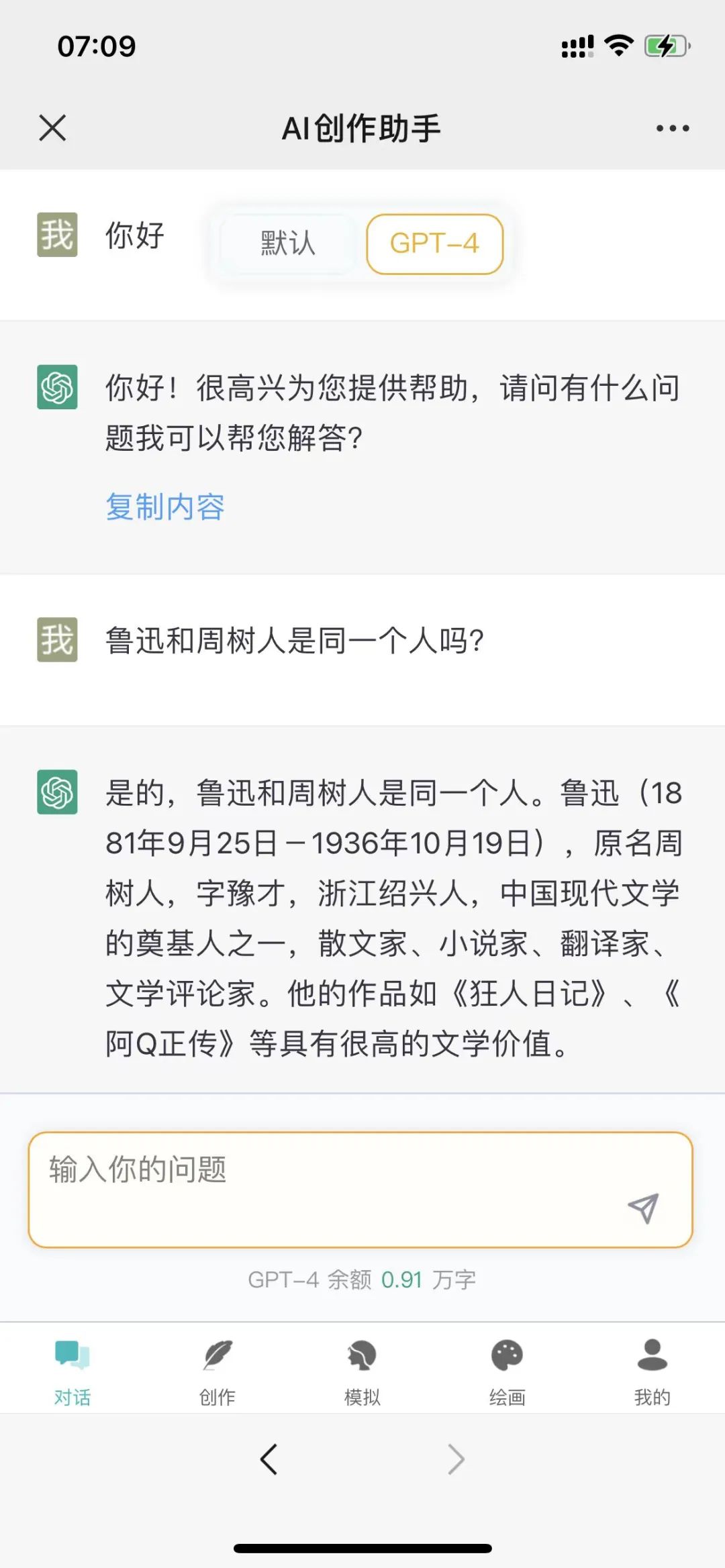Tap the 复制内容 link

(165, 507)
